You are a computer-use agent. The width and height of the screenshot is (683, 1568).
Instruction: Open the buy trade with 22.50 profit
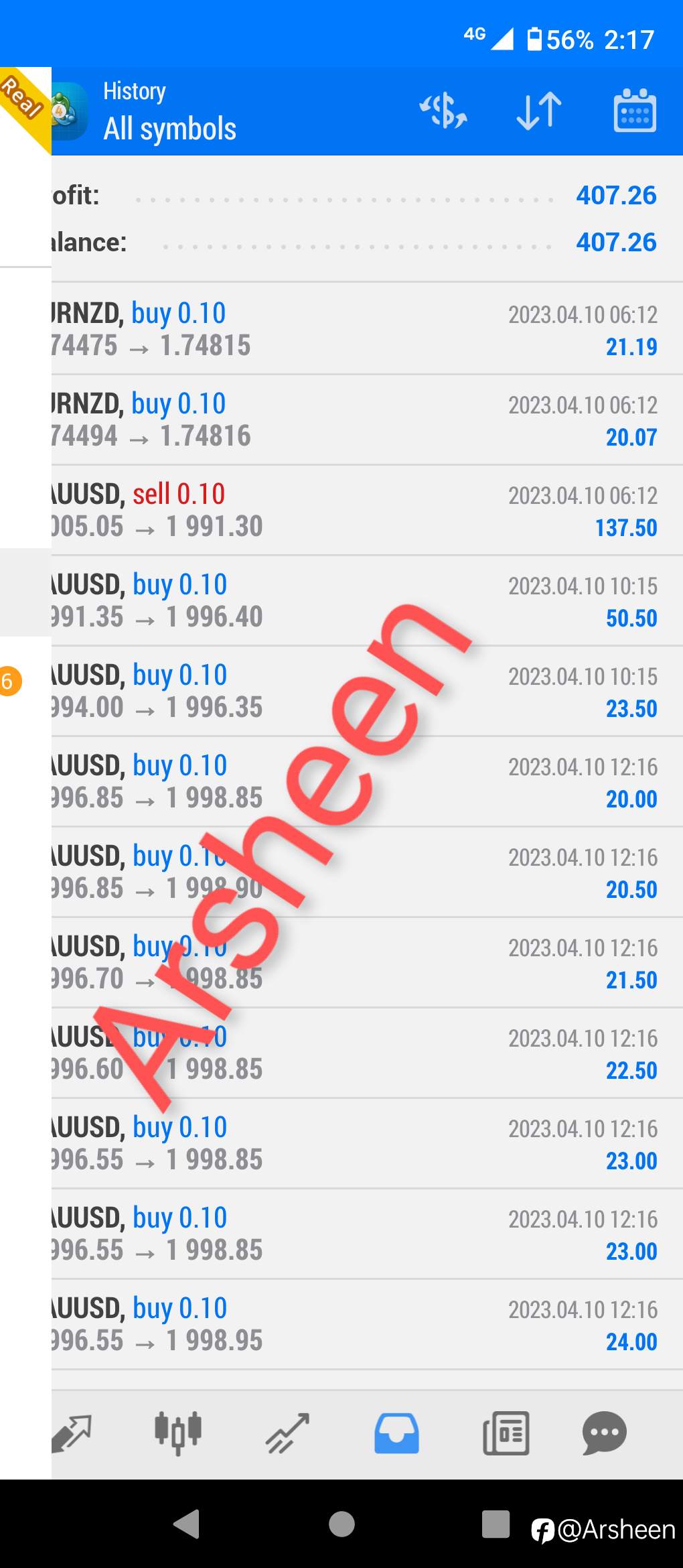tap(367, 1053)
